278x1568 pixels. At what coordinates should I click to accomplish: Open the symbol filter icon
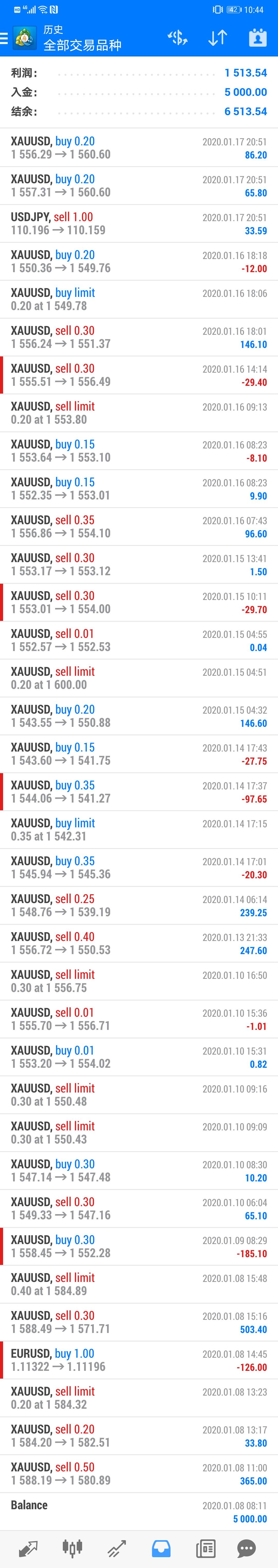(177, 38)
